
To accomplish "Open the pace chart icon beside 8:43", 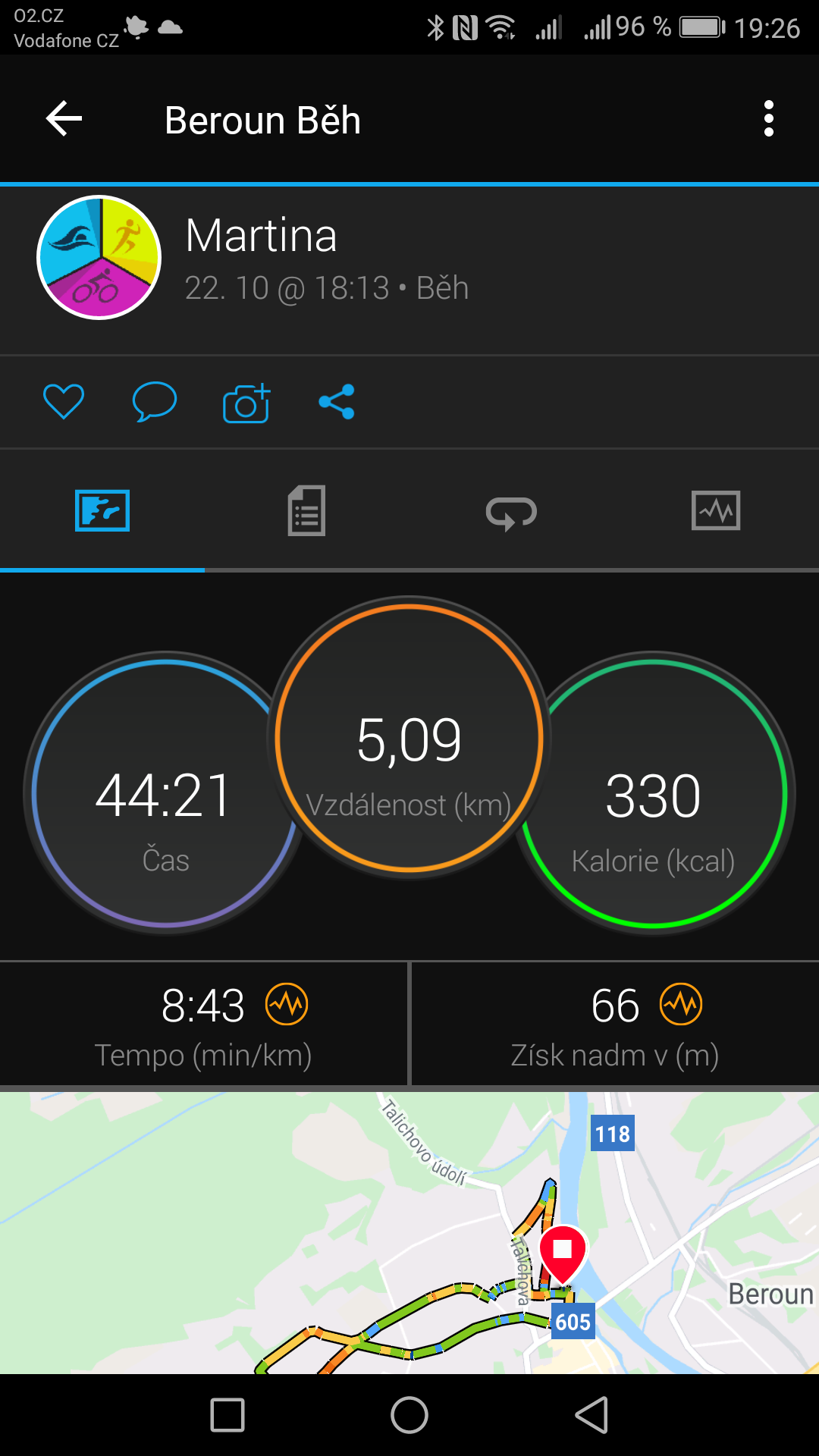I will tap(287, 1004).
